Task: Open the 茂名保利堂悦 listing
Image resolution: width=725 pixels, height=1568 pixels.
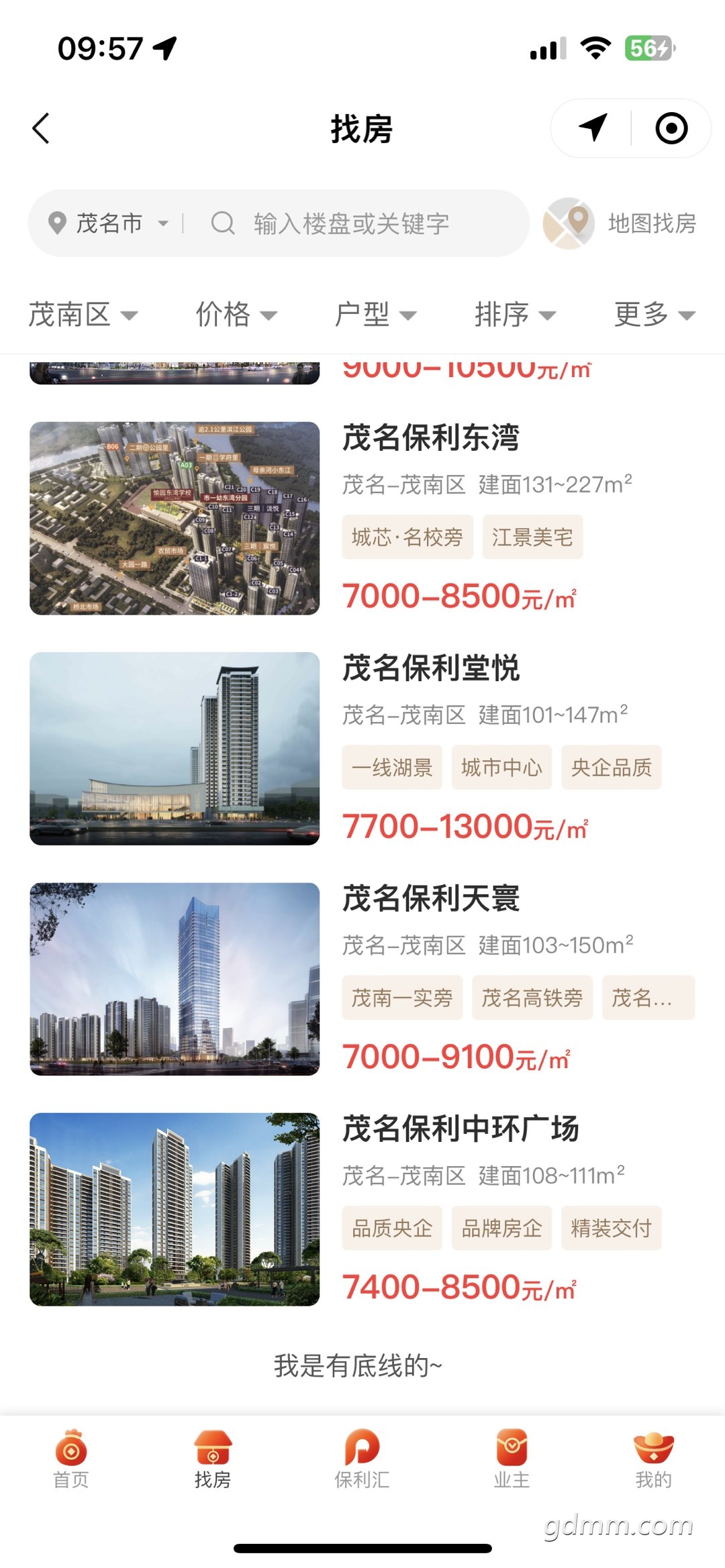Action: [x=362, y=748]
